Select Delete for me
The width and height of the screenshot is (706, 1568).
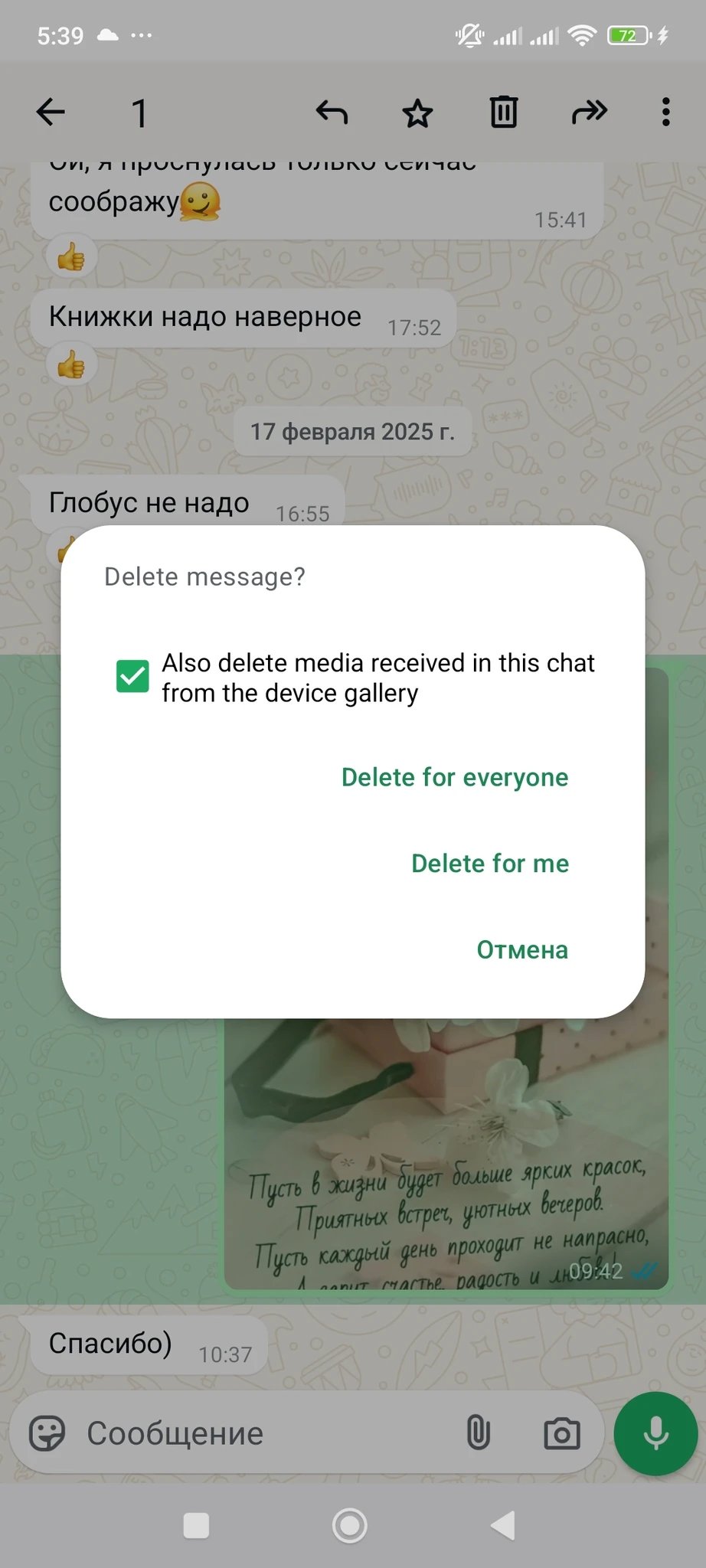coord(490,864)
